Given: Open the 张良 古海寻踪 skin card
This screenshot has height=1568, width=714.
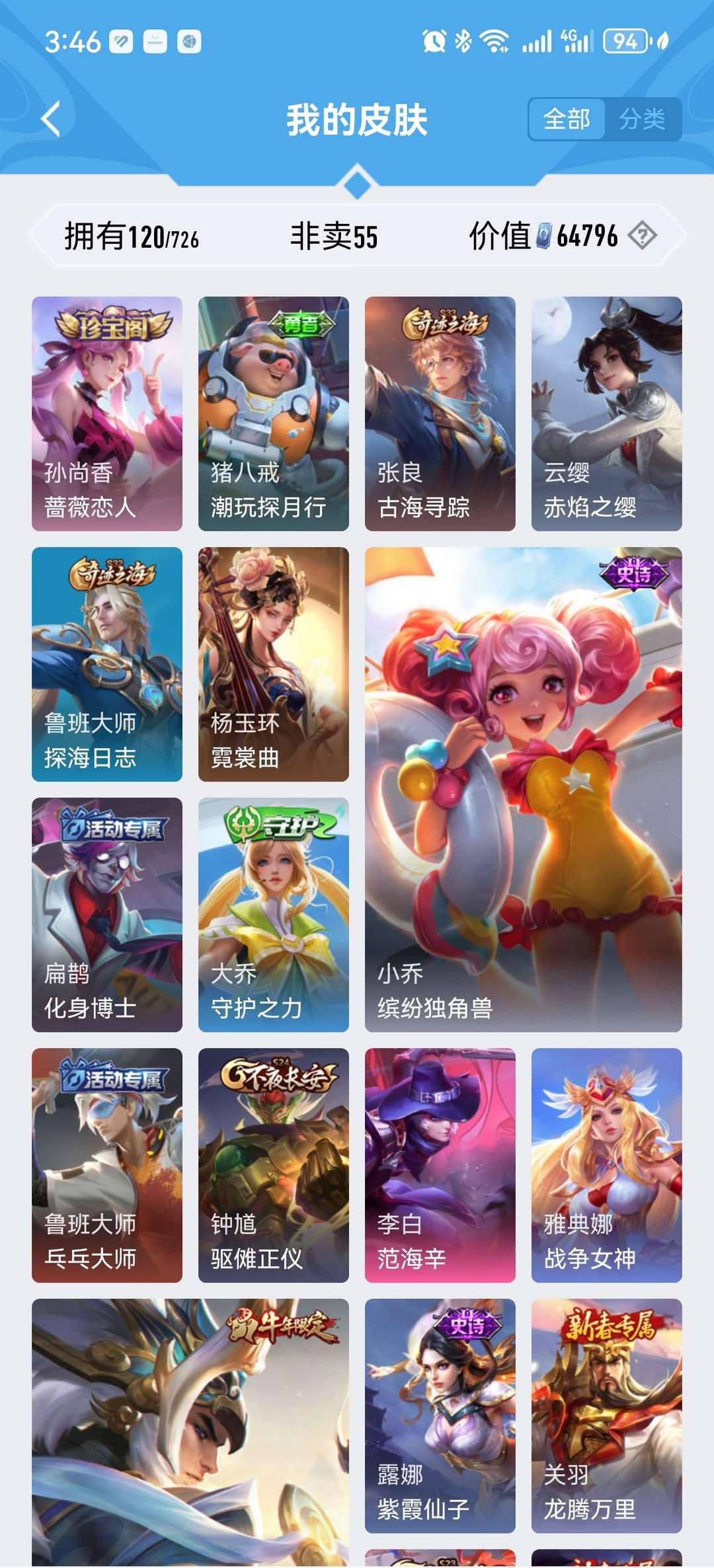Looking at the screenshot, I should point(440,414).
